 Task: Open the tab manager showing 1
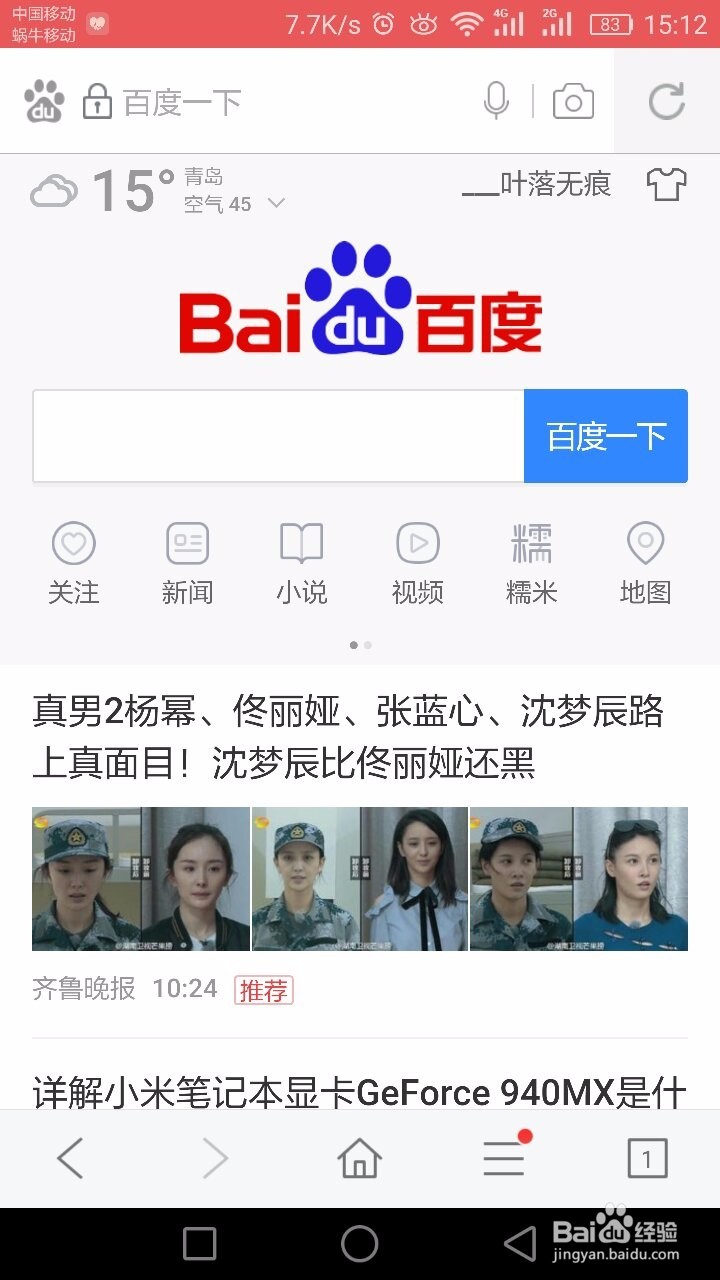[x=647, y=1158]
